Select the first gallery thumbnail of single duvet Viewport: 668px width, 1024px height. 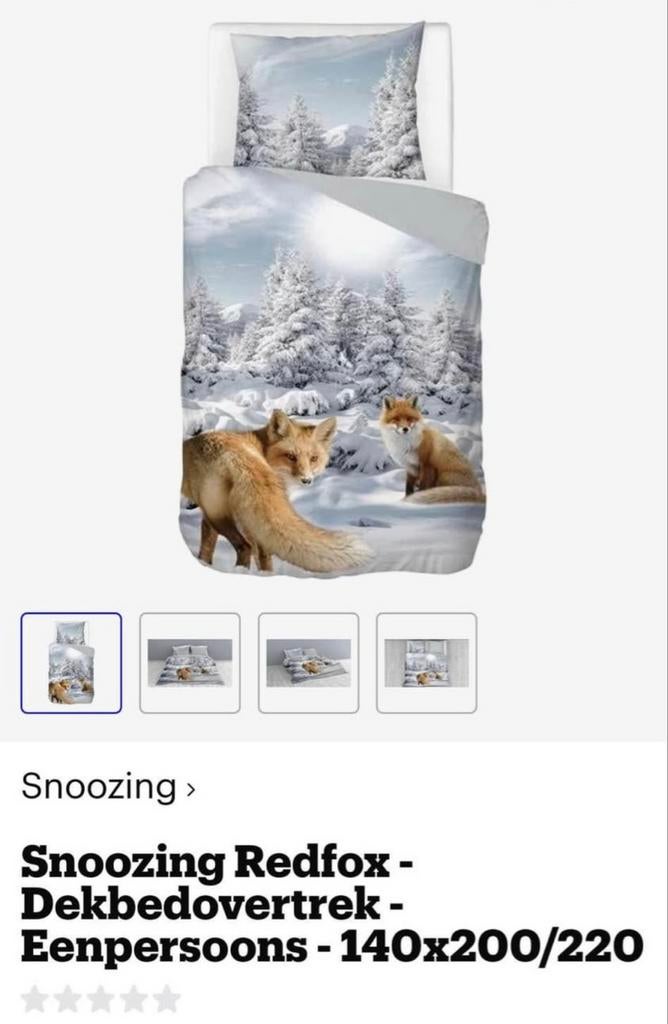pos(71,663)
